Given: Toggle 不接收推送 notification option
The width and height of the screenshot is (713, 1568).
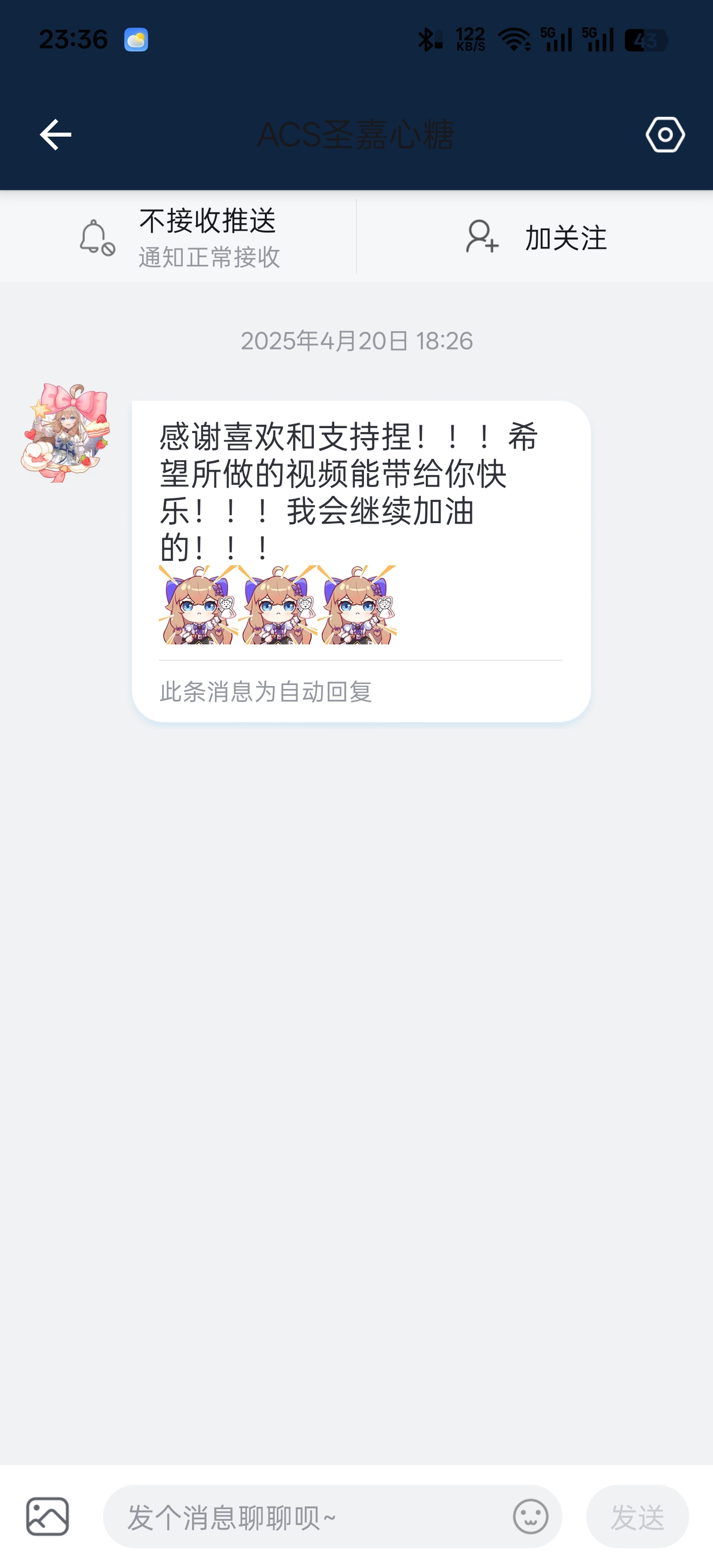Looking at the screenshot, I should 179,238.
